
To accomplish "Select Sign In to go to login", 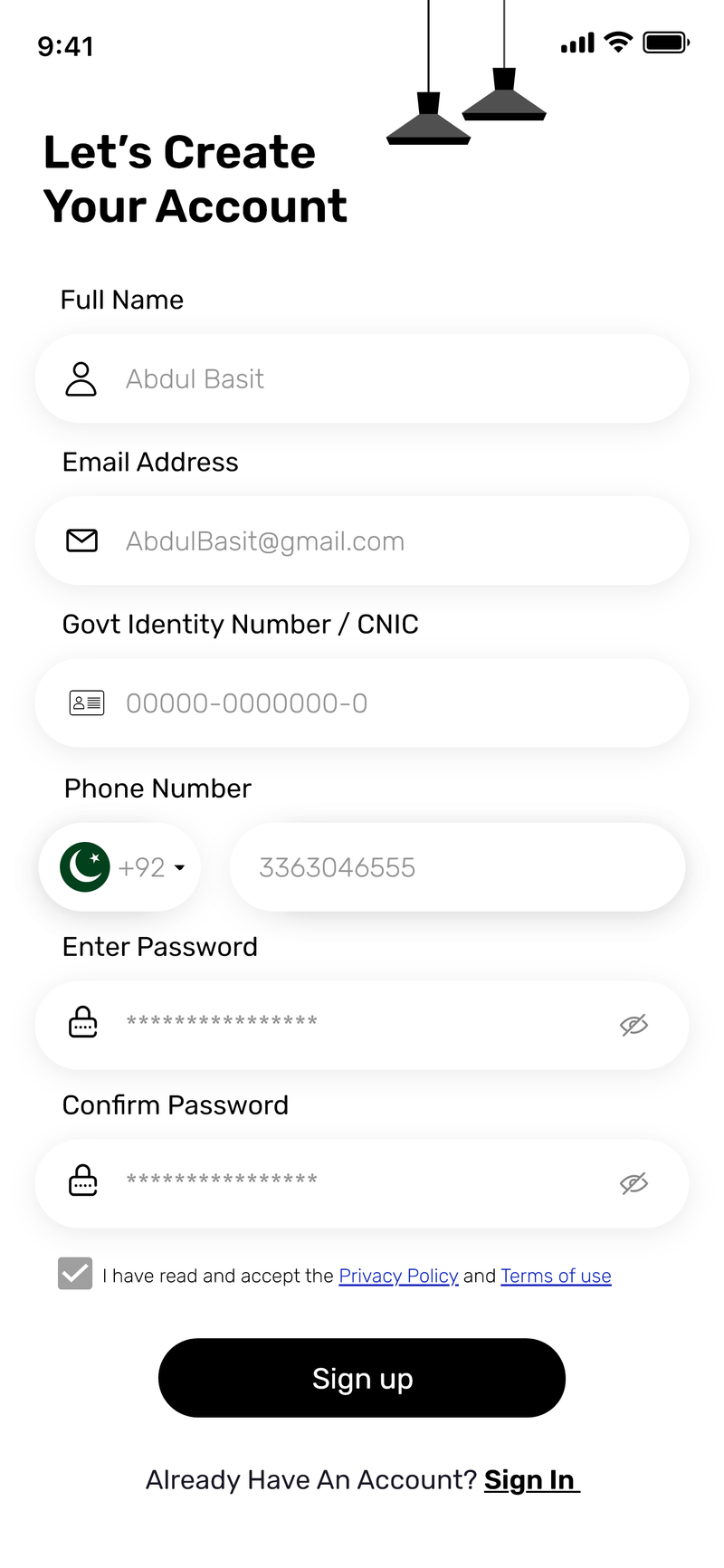I will [530, 1478].
